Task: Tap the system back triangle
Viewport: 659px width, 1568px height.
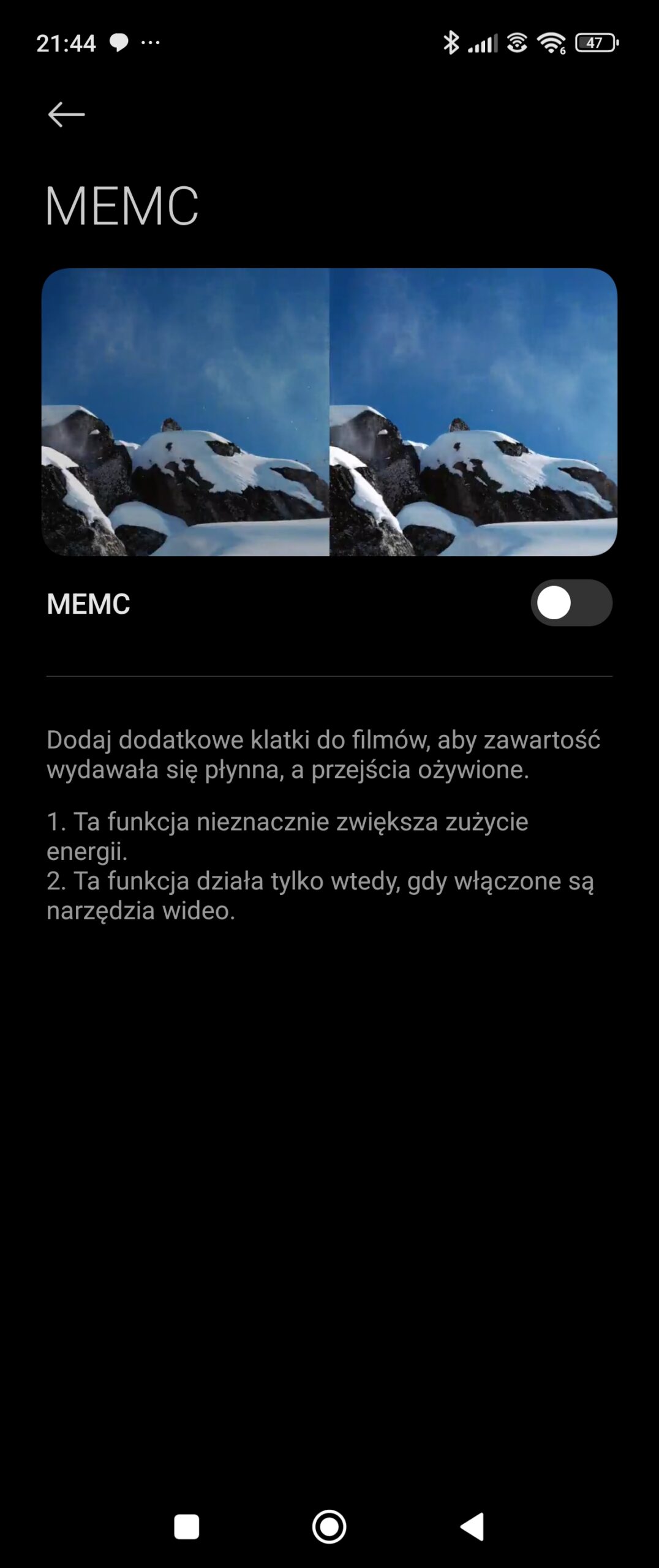Action: [x=473, y=1526]
